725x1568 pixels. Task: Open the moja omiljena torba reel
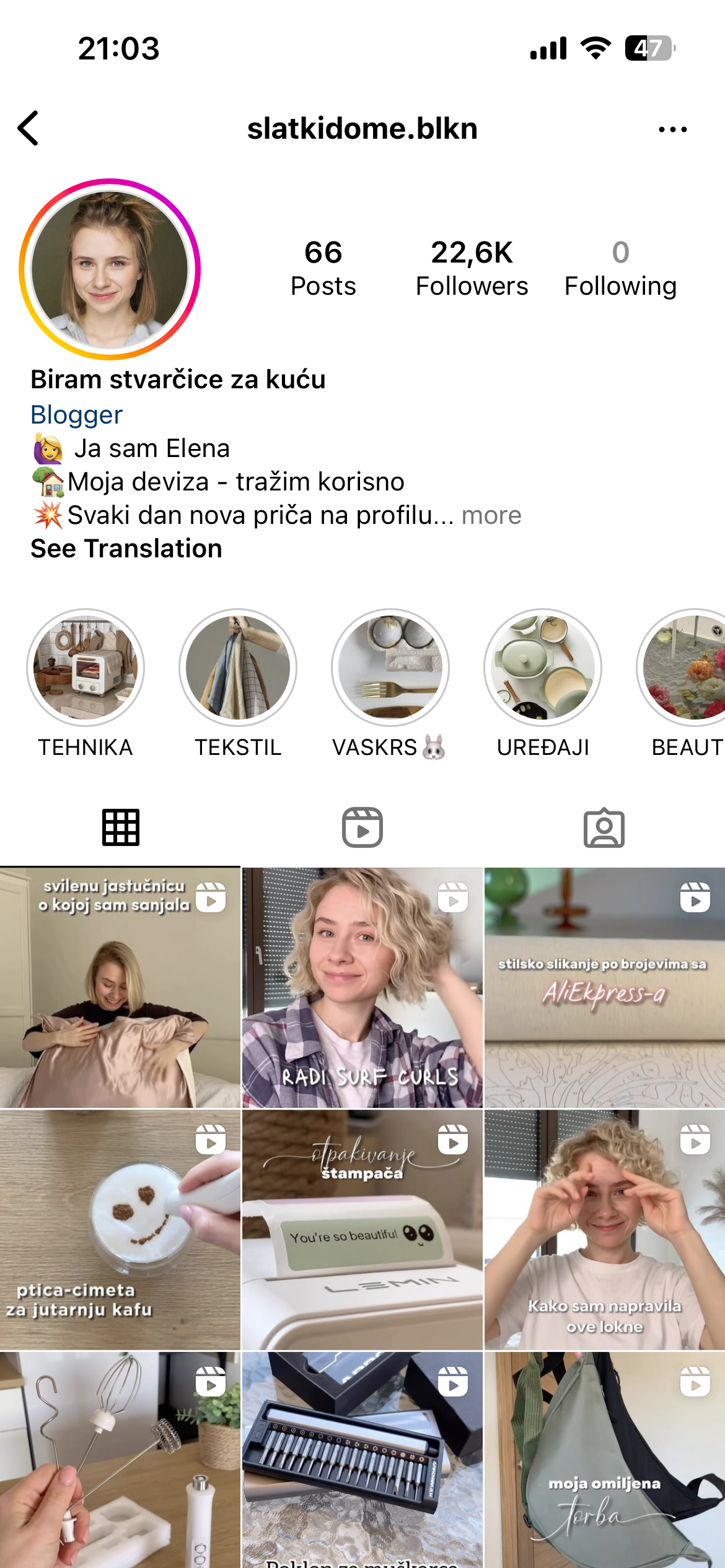pyautogui.click(x=604, y=1461)
